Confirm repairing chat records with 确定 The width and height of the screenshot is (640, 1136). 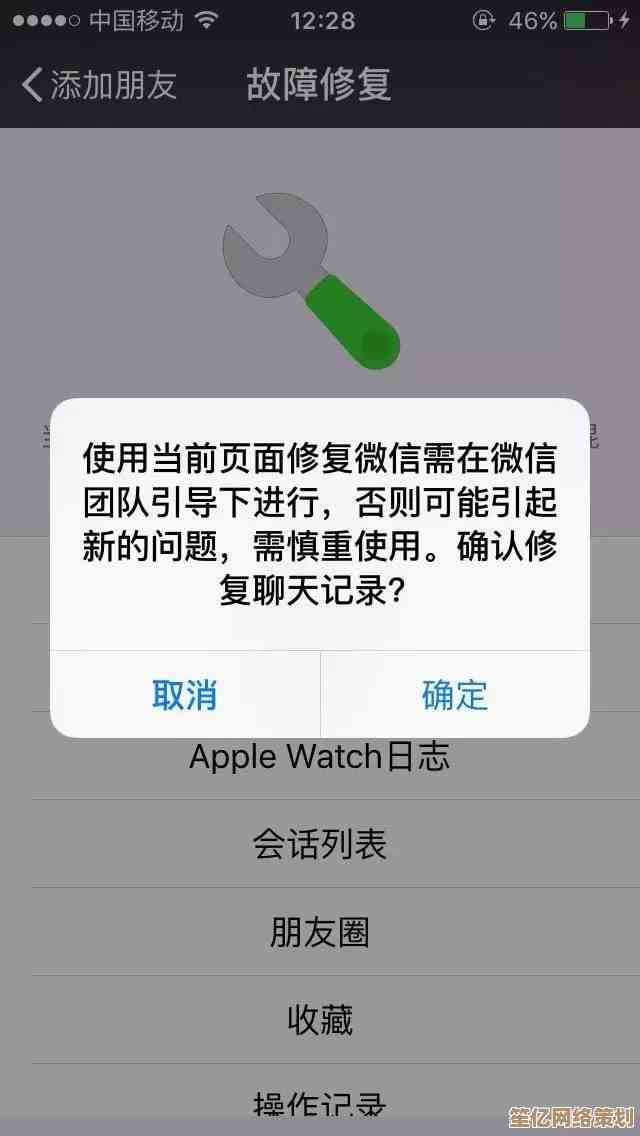[x=455, y=694]
